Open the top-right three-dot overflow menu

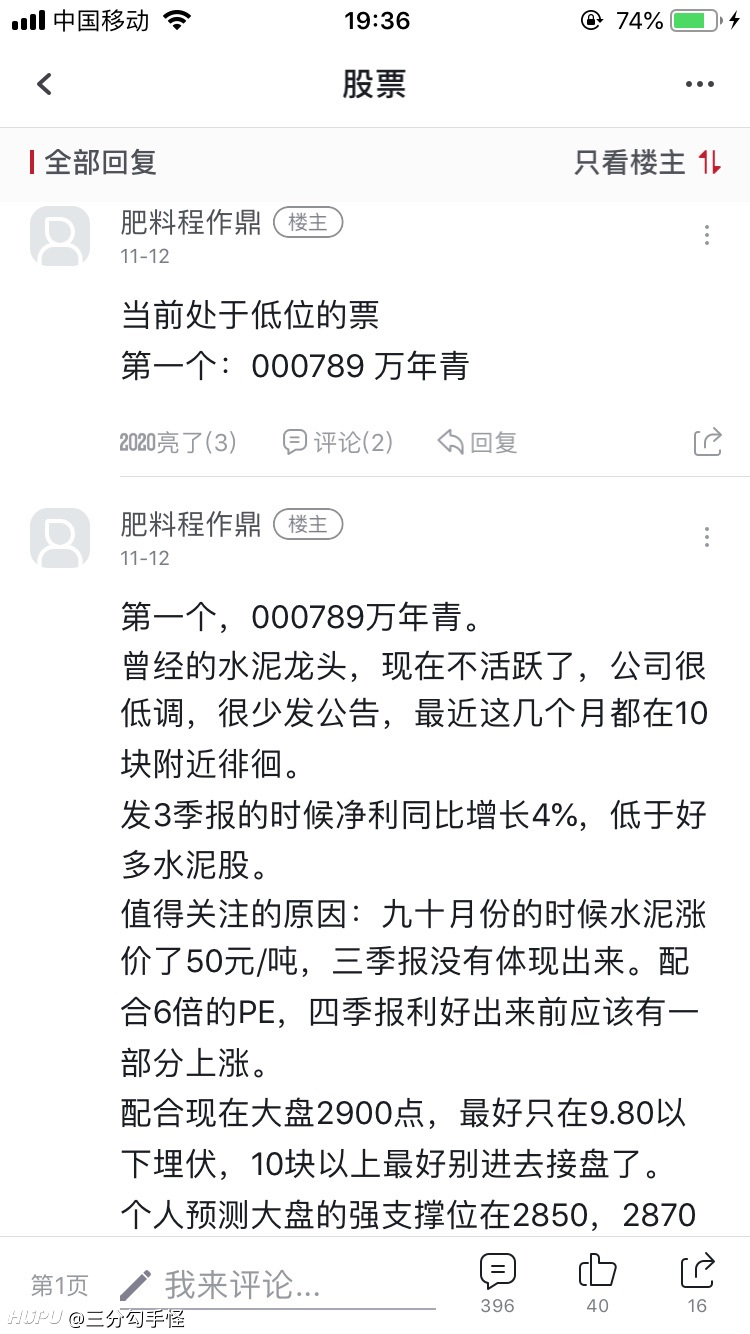pyautogui.click(x=700, y=84)
